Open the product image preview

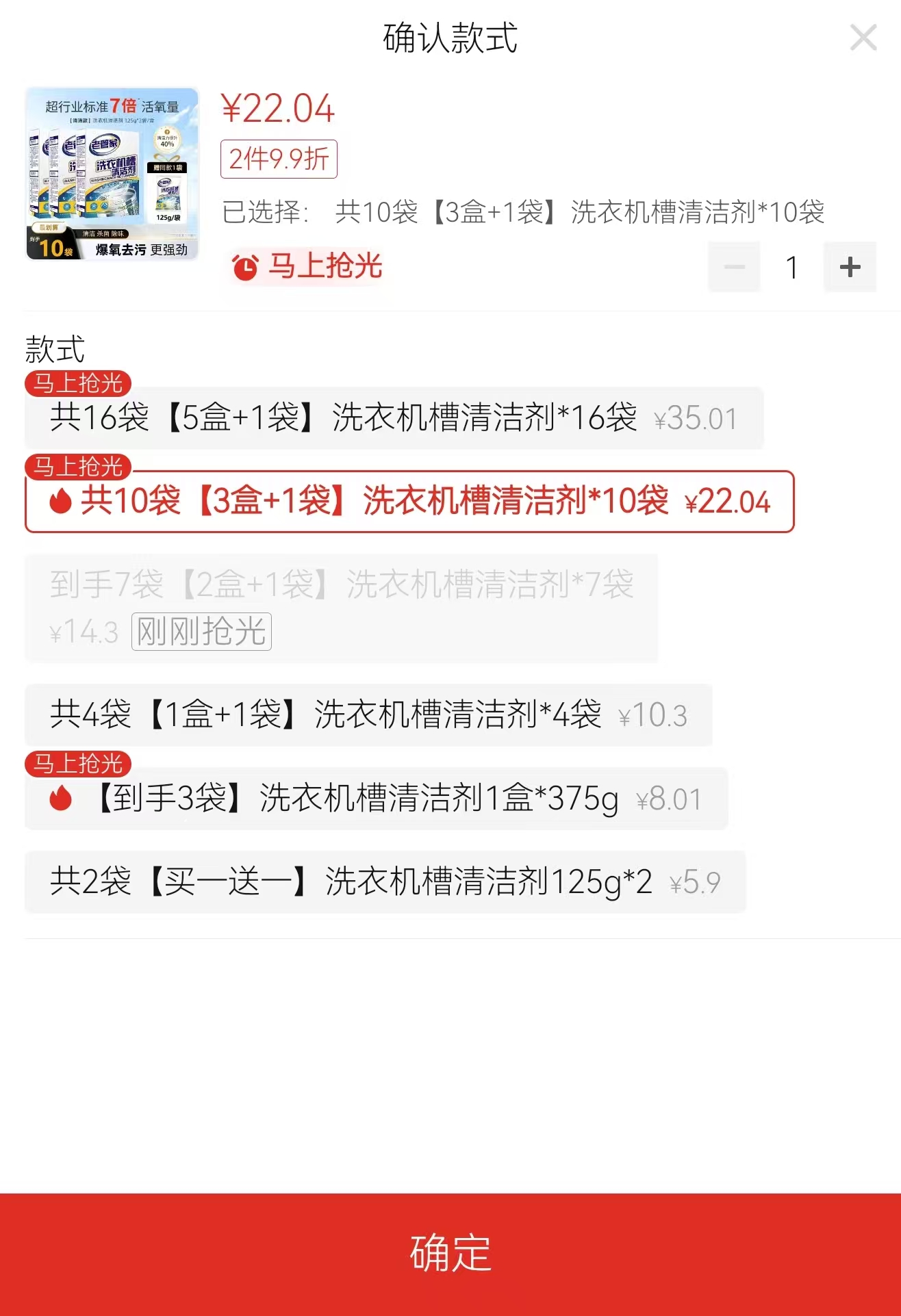pos(112,174)
